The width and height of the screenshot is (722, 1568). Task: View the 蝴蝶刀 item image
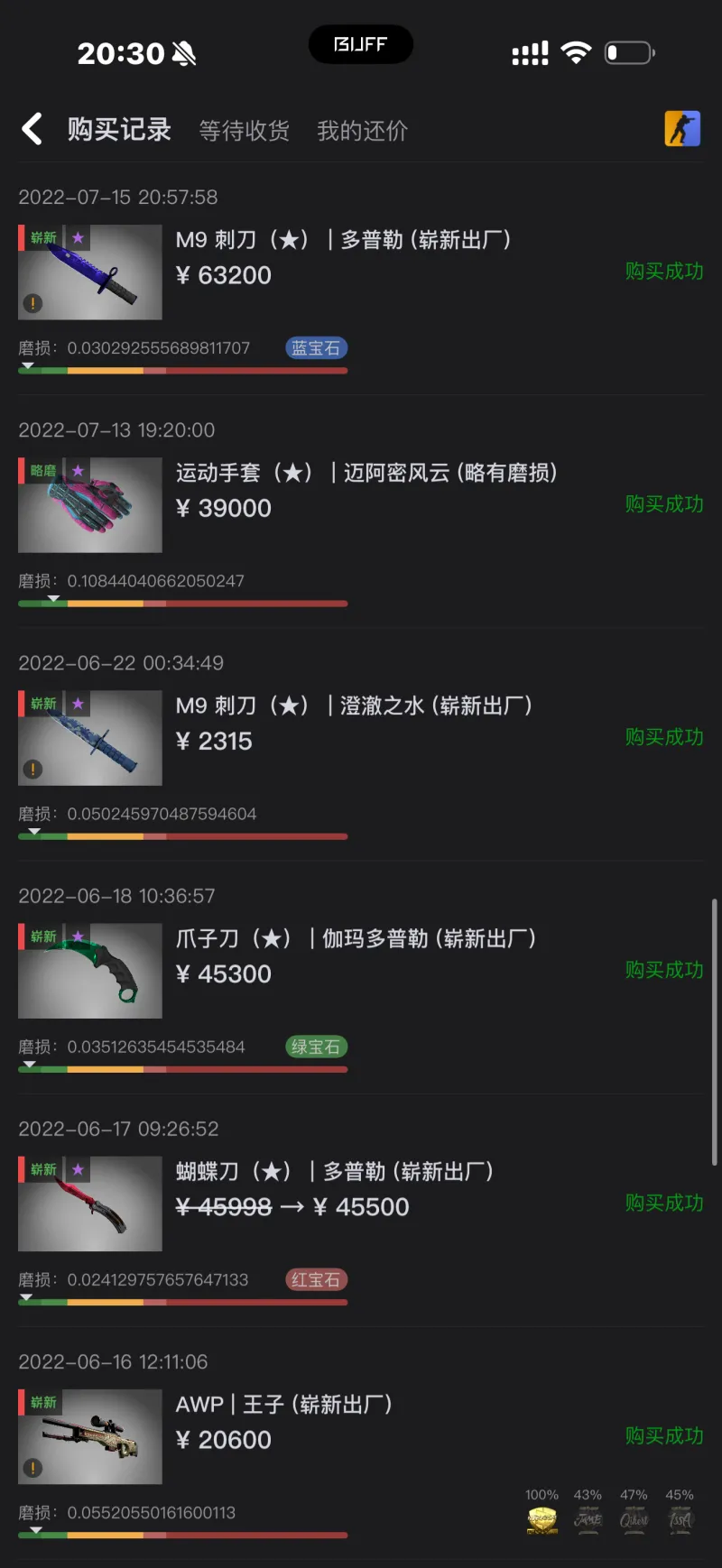(90, 1204)
